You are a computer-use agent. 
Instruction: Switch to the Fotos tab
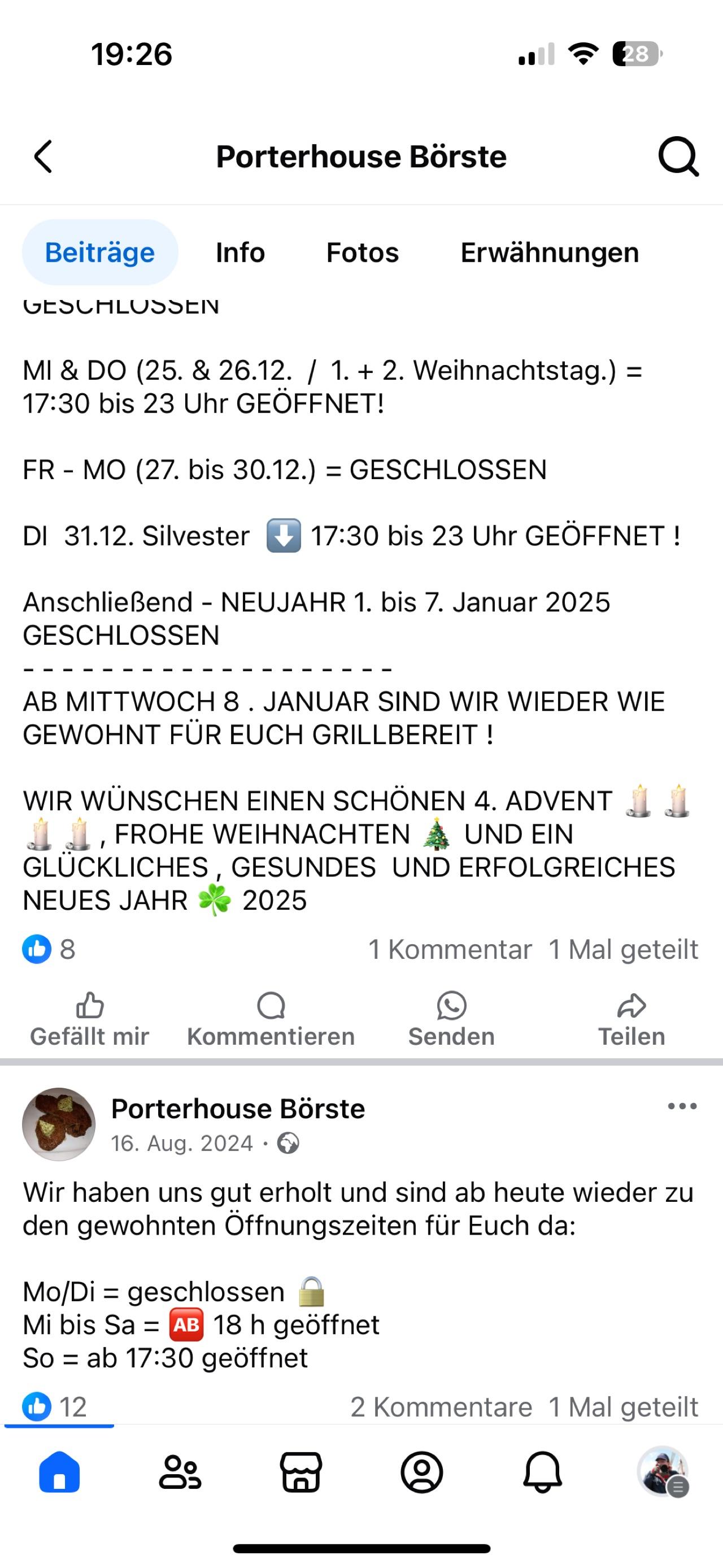coord(362,252)
